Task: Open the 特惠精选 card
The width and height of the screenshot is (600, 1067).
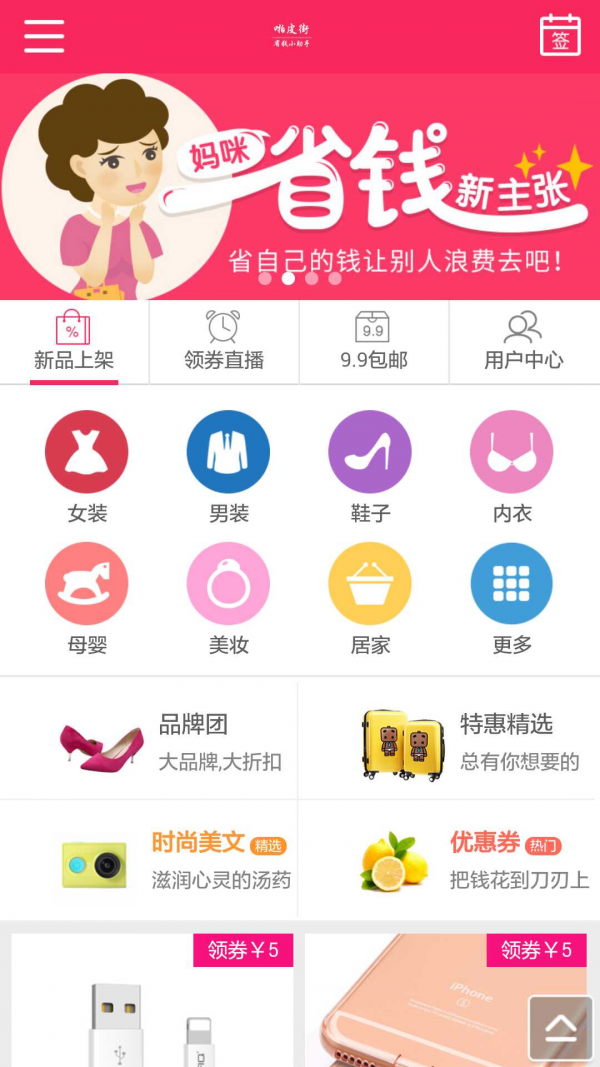Action: coord(448,742)
